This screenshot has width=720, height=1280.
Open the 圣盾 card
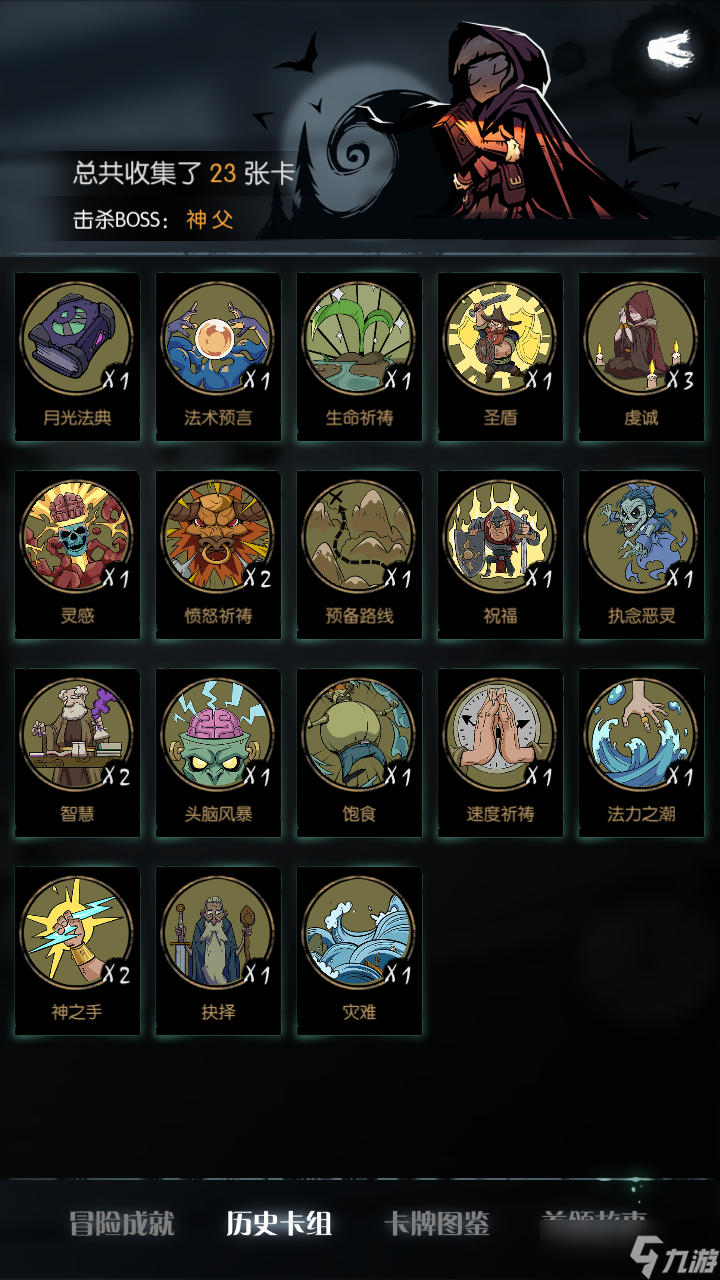pyautogui.click(x=500, y=357)
